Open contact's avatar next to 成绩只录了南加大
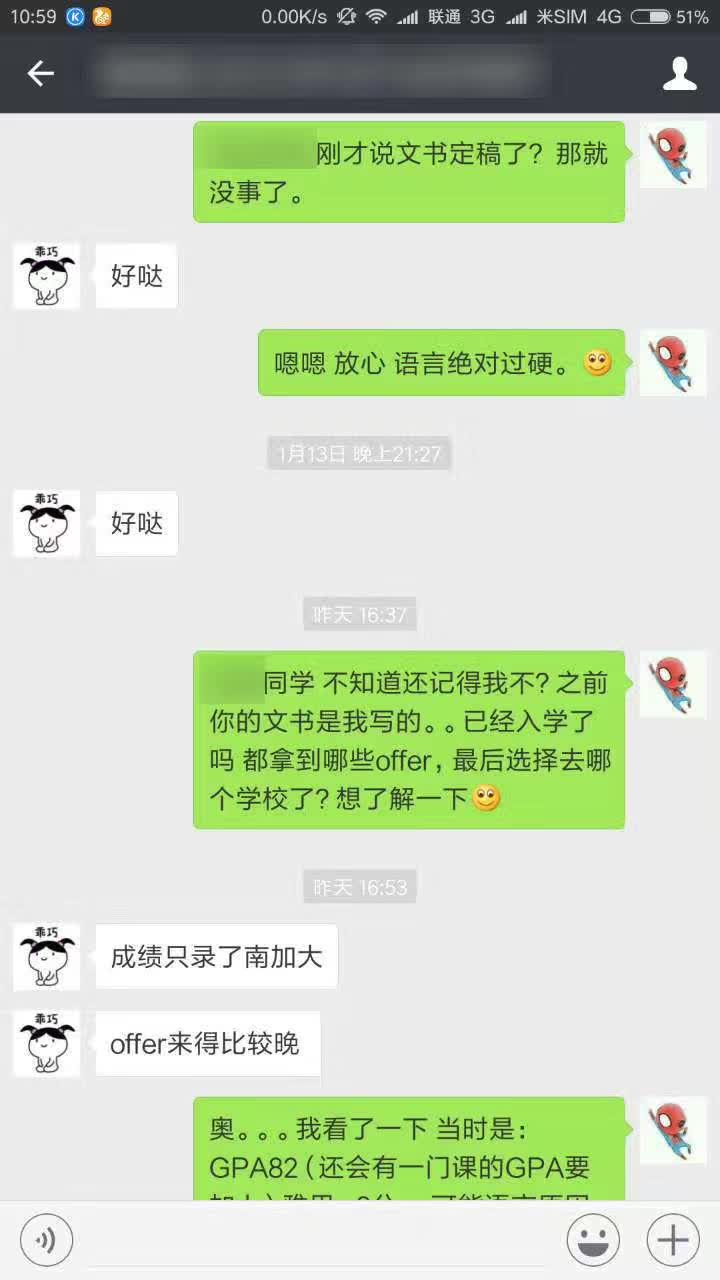Image resolution: width=720 pixels, height=1280 pixels. [x=46, y=957]
